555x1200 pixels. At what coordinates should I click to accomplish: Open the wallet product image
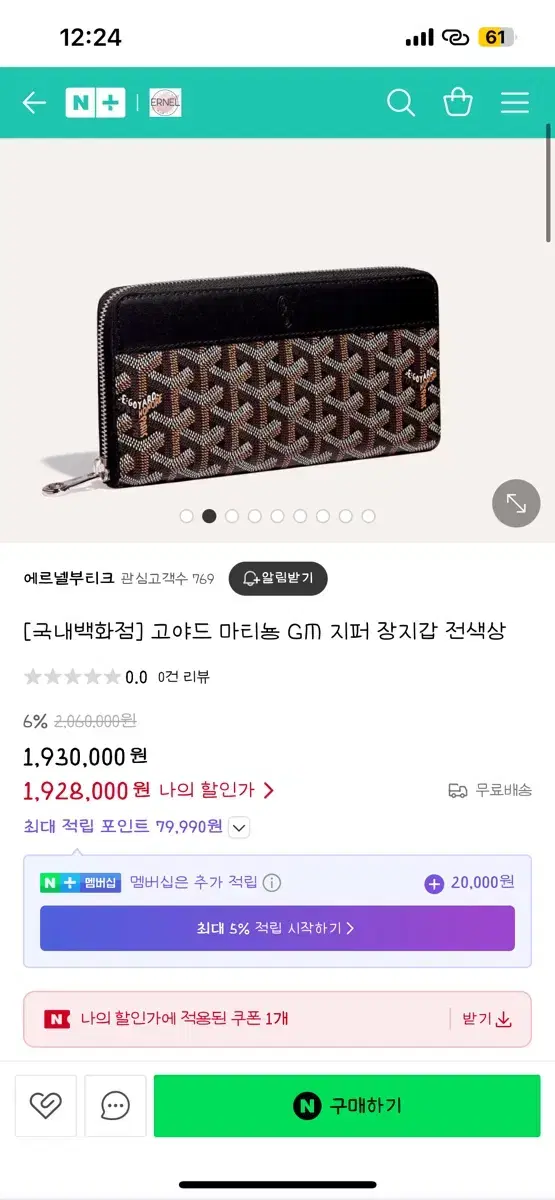pyautogui.click(x=277, y=338)
